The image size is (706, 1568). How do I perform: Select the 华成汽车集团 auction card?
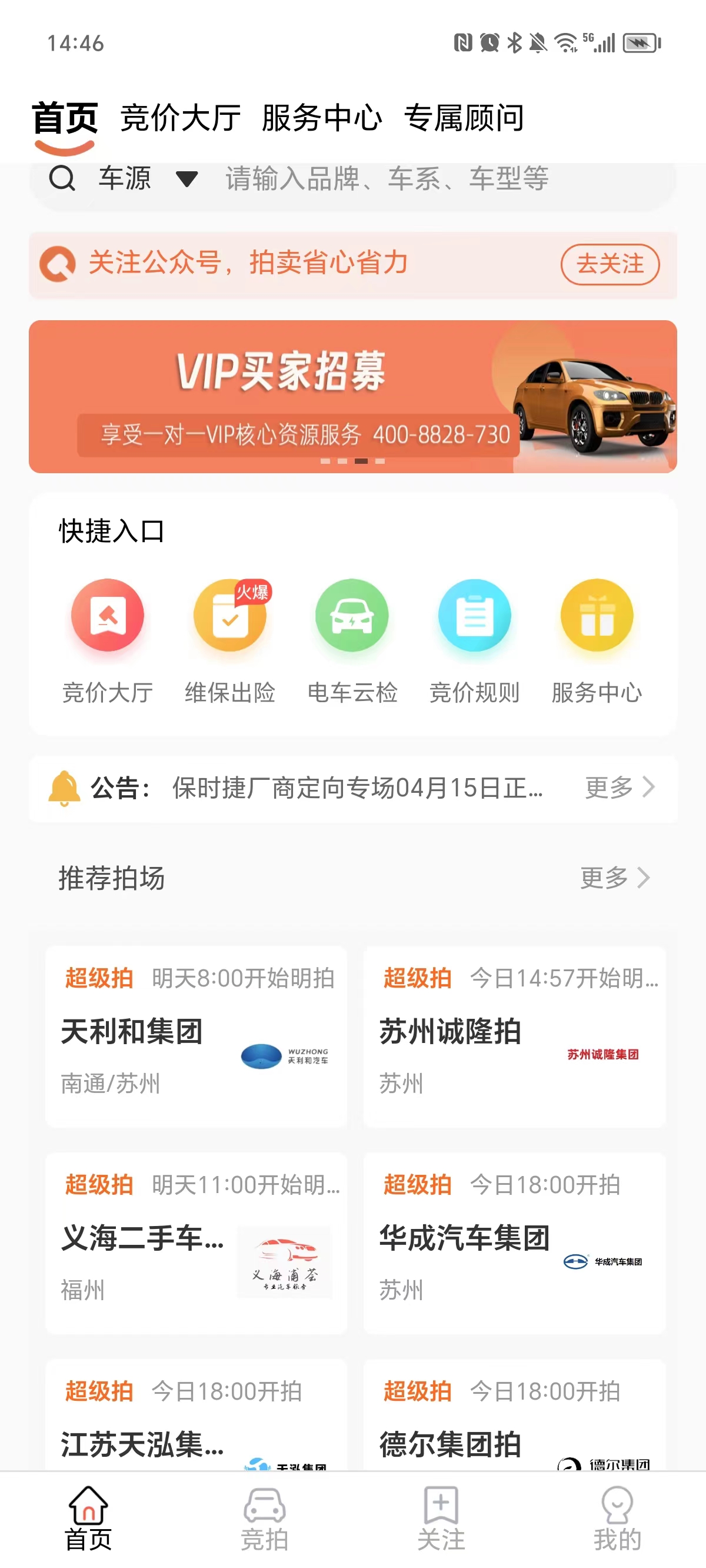click(x=514, y=1243)
